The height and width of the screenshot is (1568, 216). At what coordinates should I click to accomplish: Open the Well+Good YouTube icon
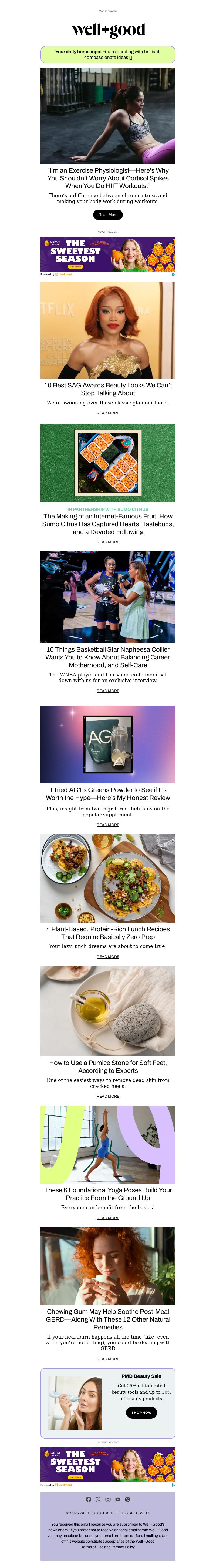point(117,1499)
